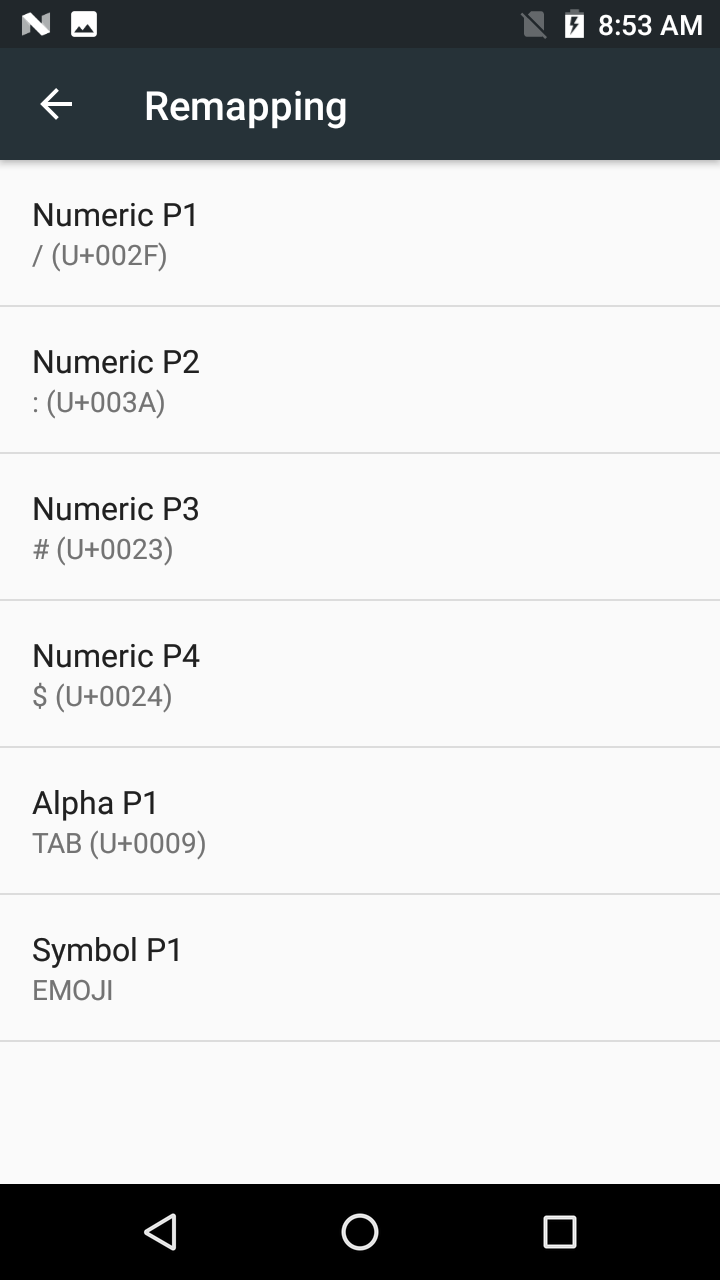Change the Numeric P3 key mapping
This screenshot has width=720, height=1280.
360,527
